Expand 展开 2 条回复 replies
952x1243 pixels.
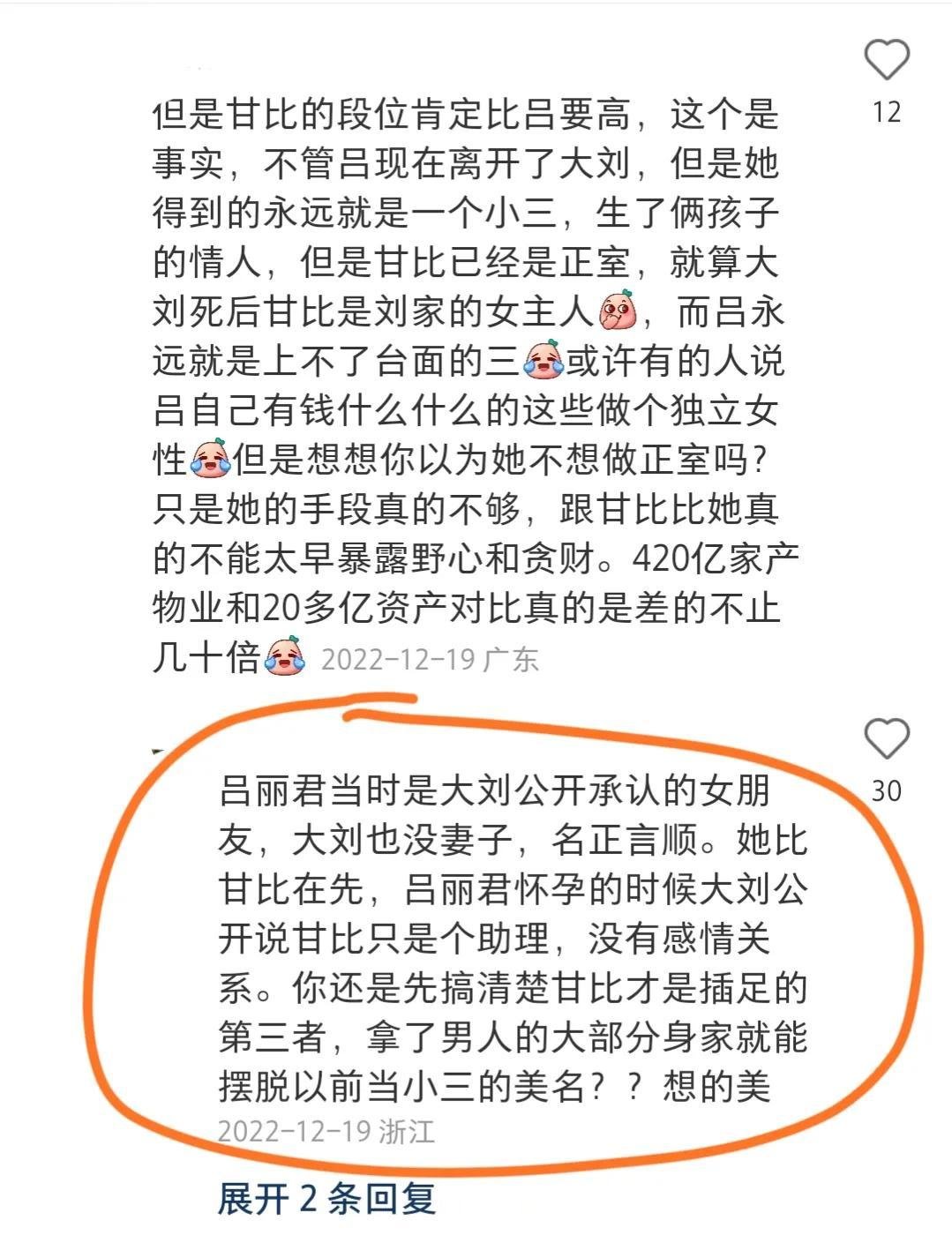pos(326,1199)
